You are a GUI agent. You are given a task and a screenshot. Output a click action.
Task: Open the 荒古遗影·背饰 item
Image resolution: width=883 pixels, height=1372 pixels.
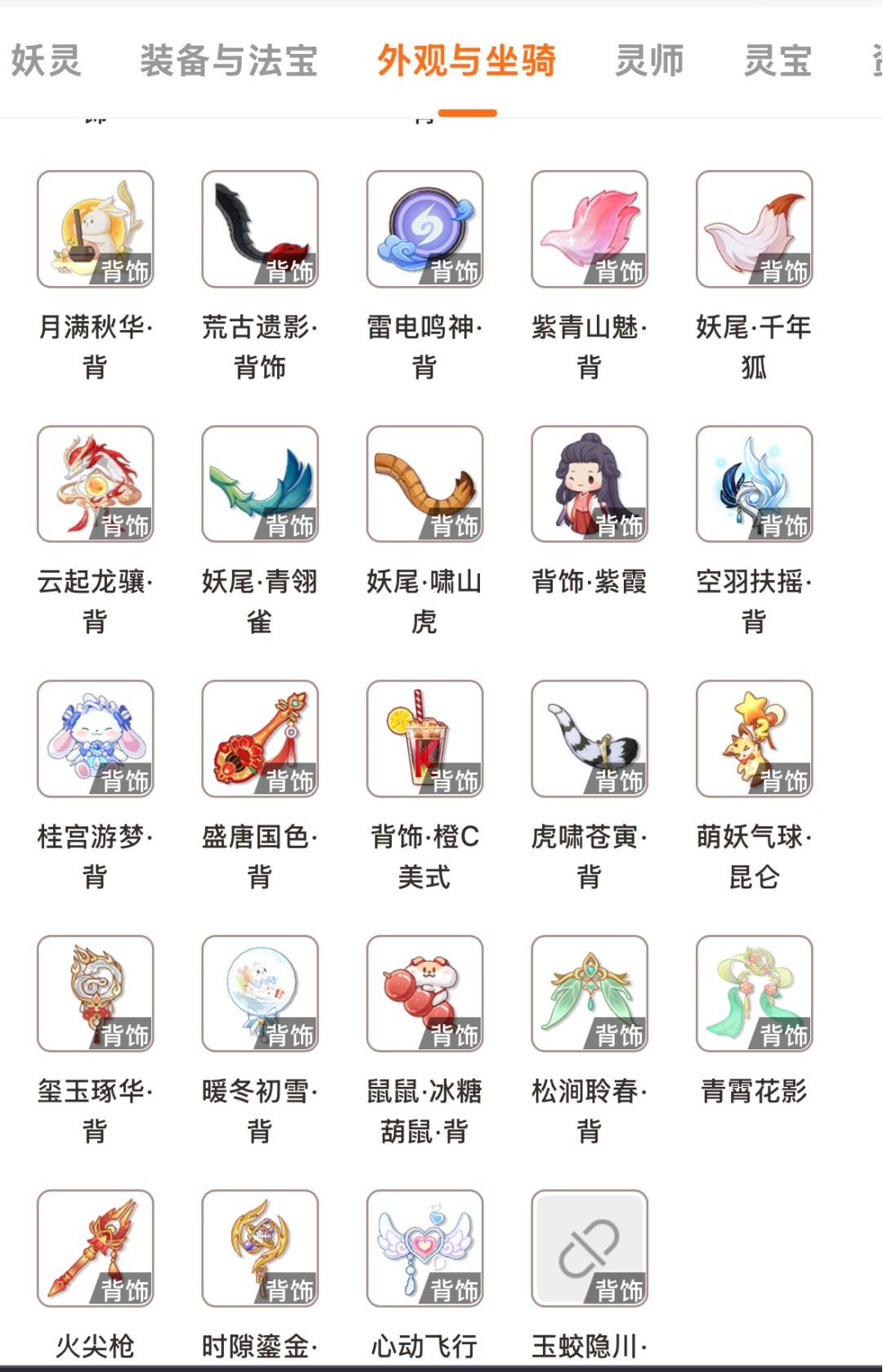(260, 230)
